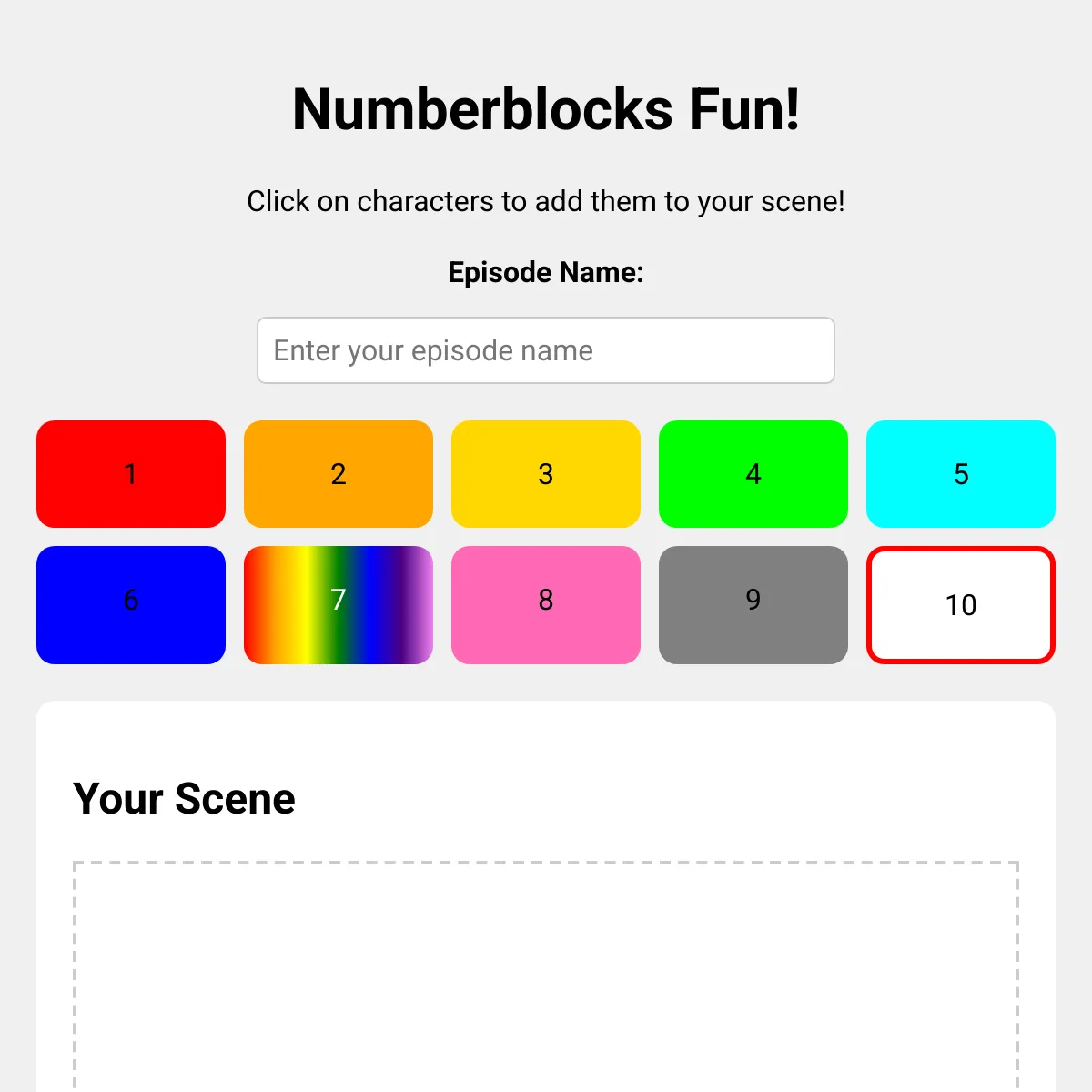Screen dimensions: 1092x1092
Task: Choose the blue number 6 block
Action: click(x=131, y=605)
